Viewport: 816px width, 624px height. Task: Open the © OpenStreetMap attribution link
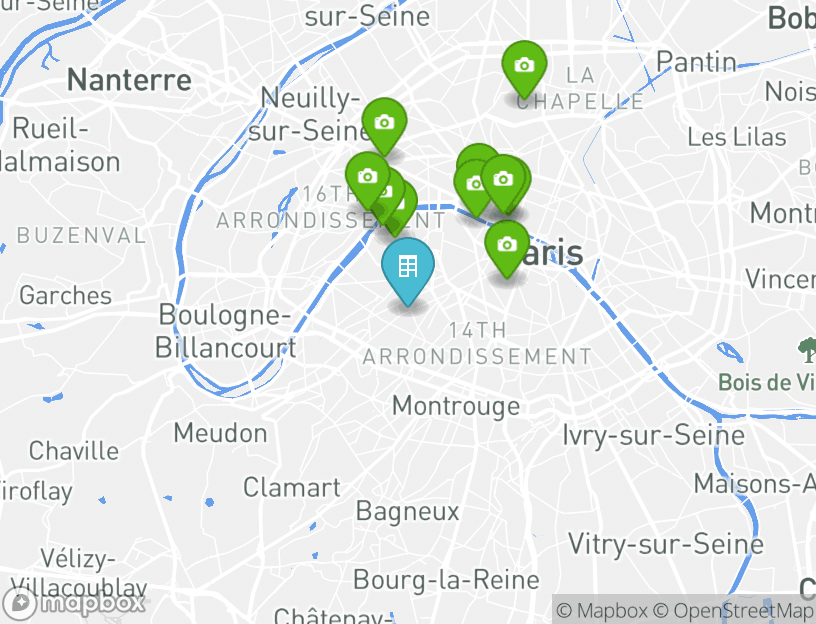point(733,610)
